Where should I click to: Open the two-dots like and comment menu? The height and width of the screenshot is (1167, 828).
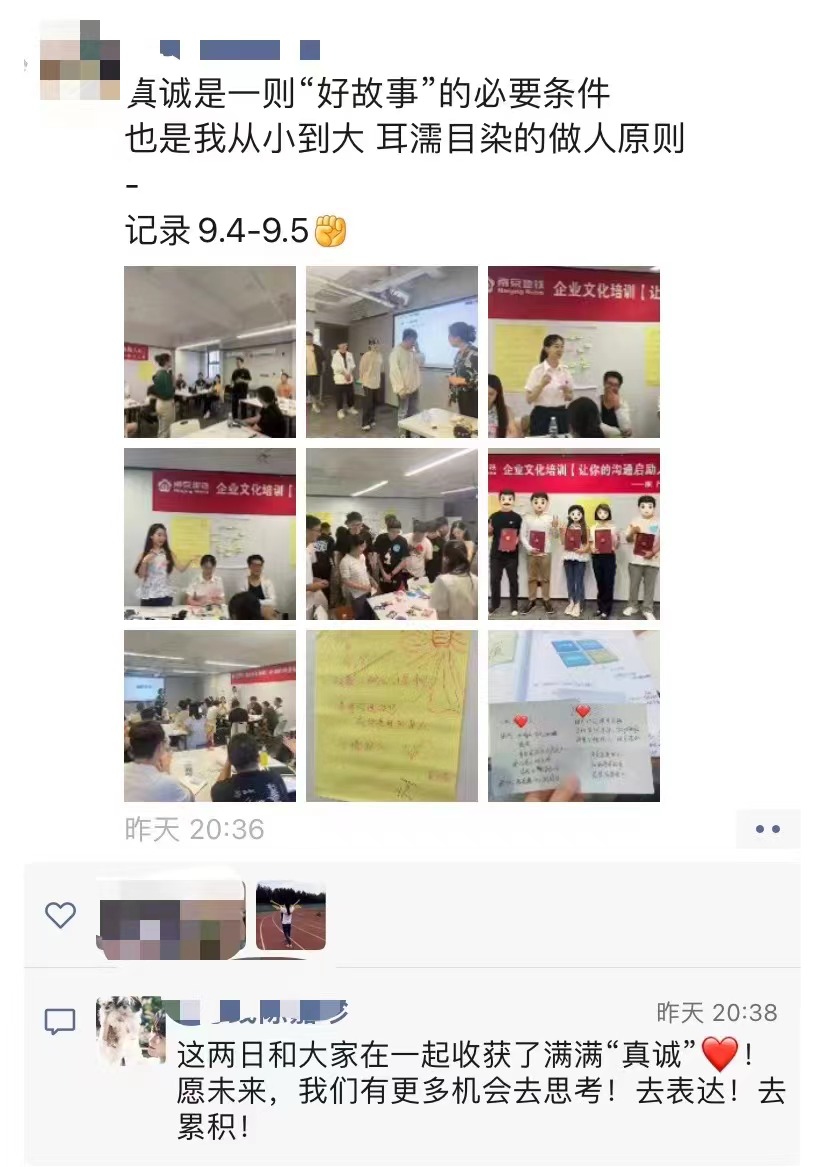click(x=767, y=829)
